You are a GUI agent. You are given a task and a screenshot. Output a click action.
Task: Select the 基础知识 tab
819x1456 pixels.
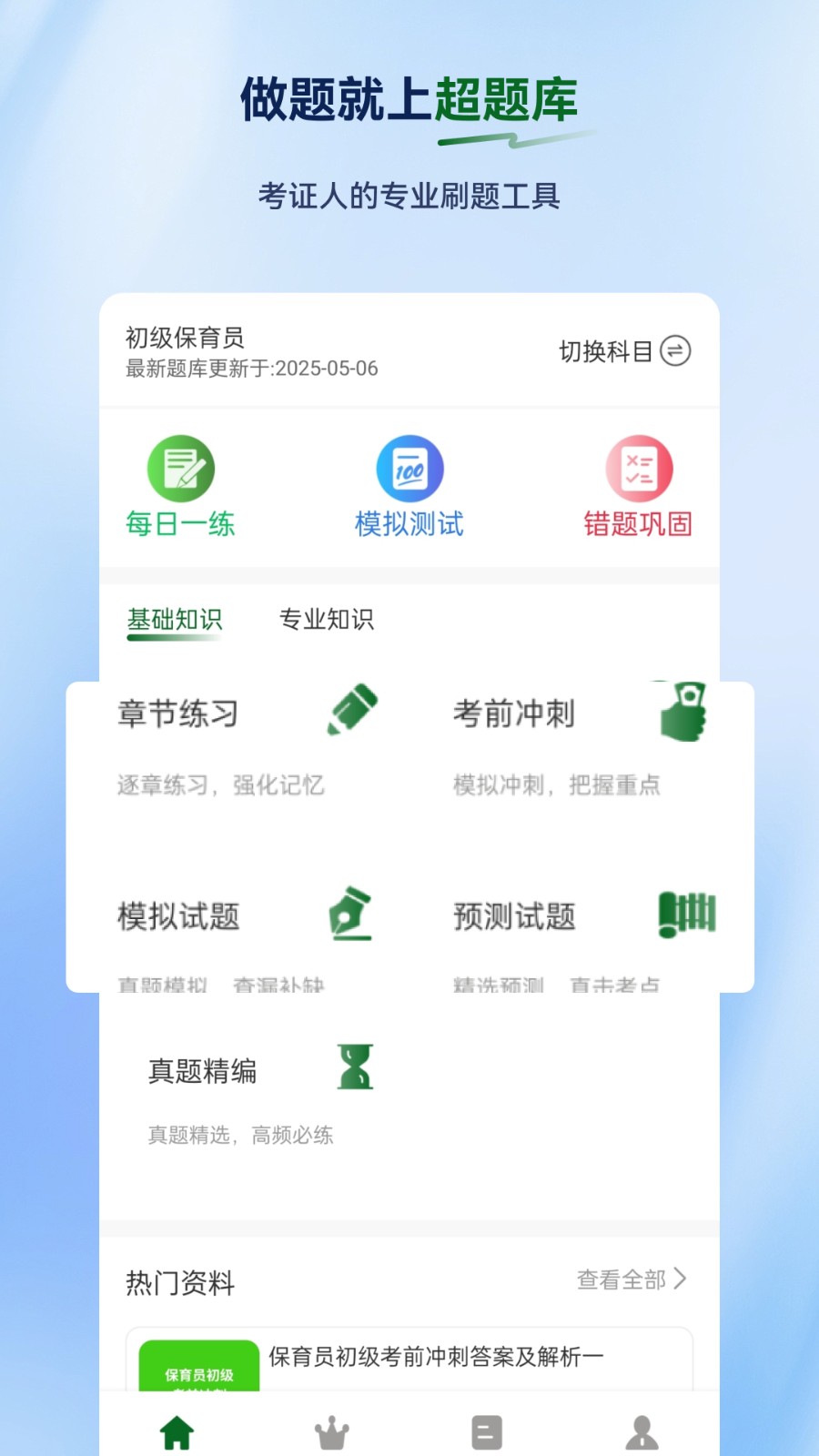[176, 620]
